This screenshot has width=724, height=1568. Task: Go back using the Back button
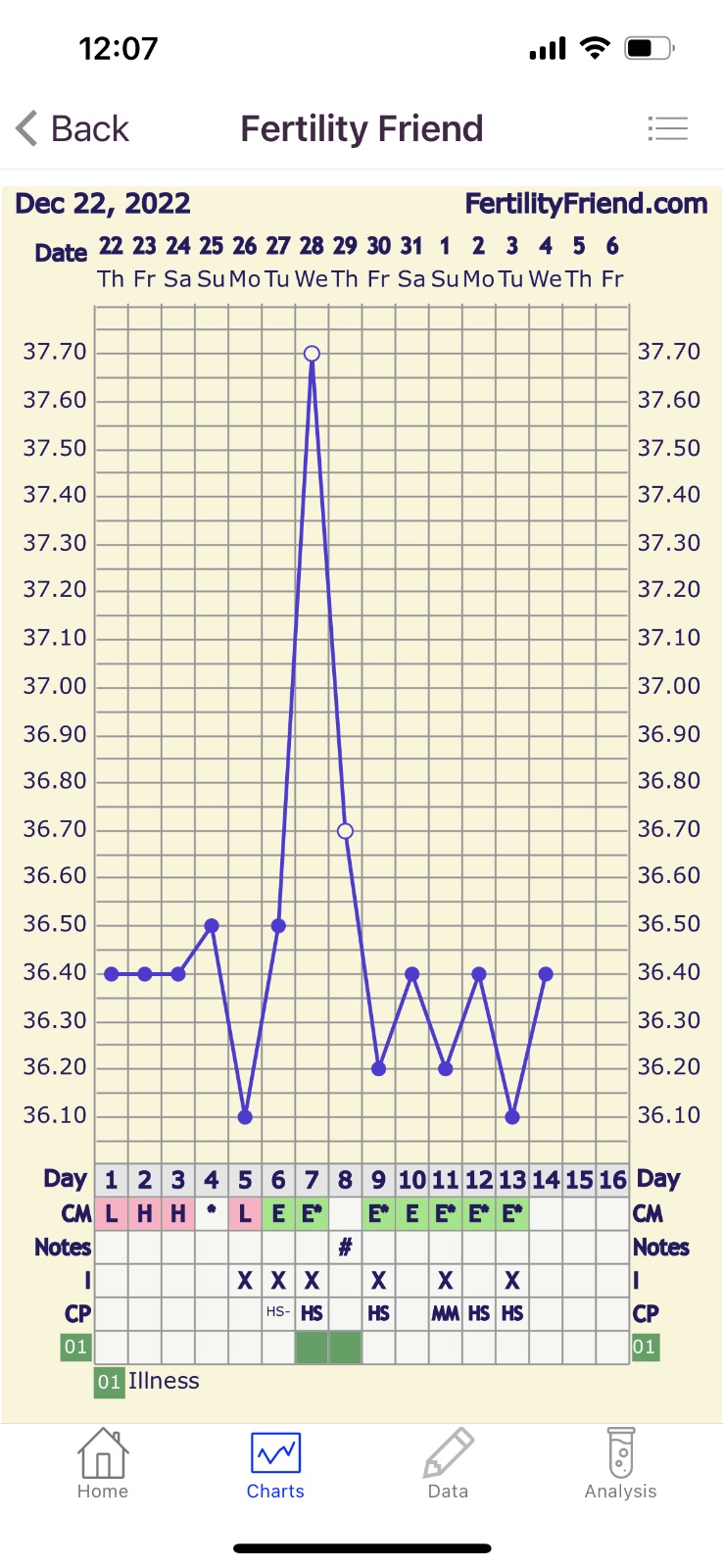click(x=73, y=128)
